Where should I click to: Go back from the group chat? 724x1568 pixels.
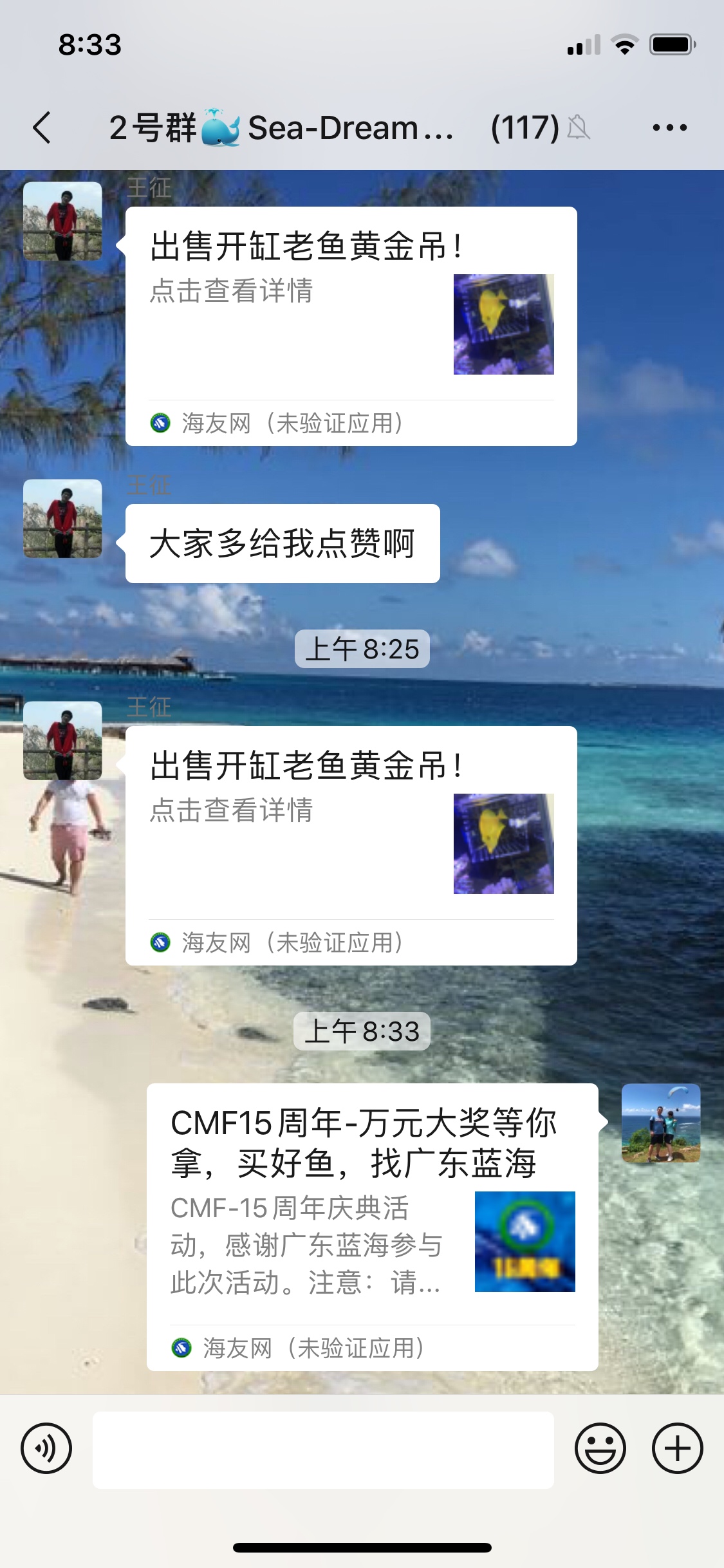click(x=42, y=127)
